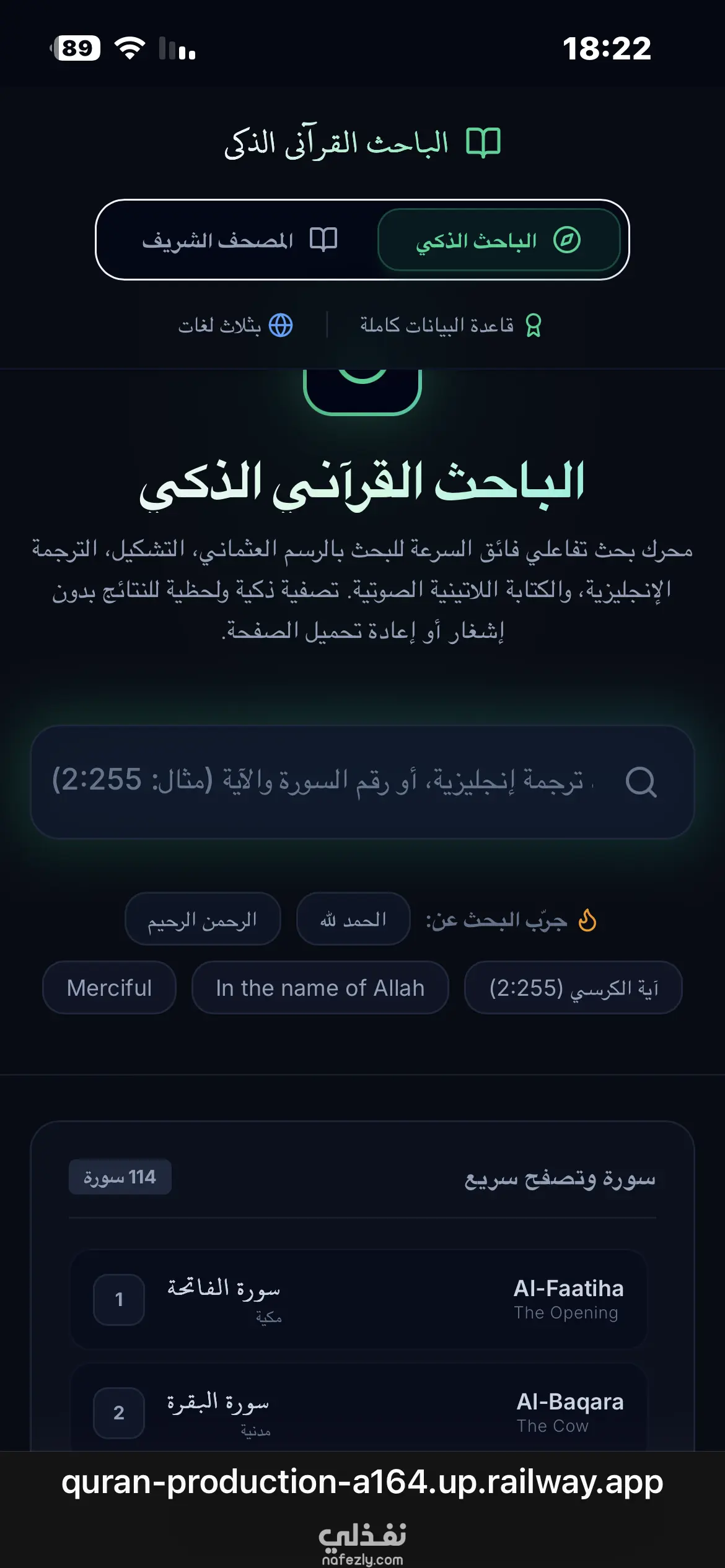Tap the quran-production railway.app address bar
This screenshot has height=1568, width=725.
coord(362,1483)
